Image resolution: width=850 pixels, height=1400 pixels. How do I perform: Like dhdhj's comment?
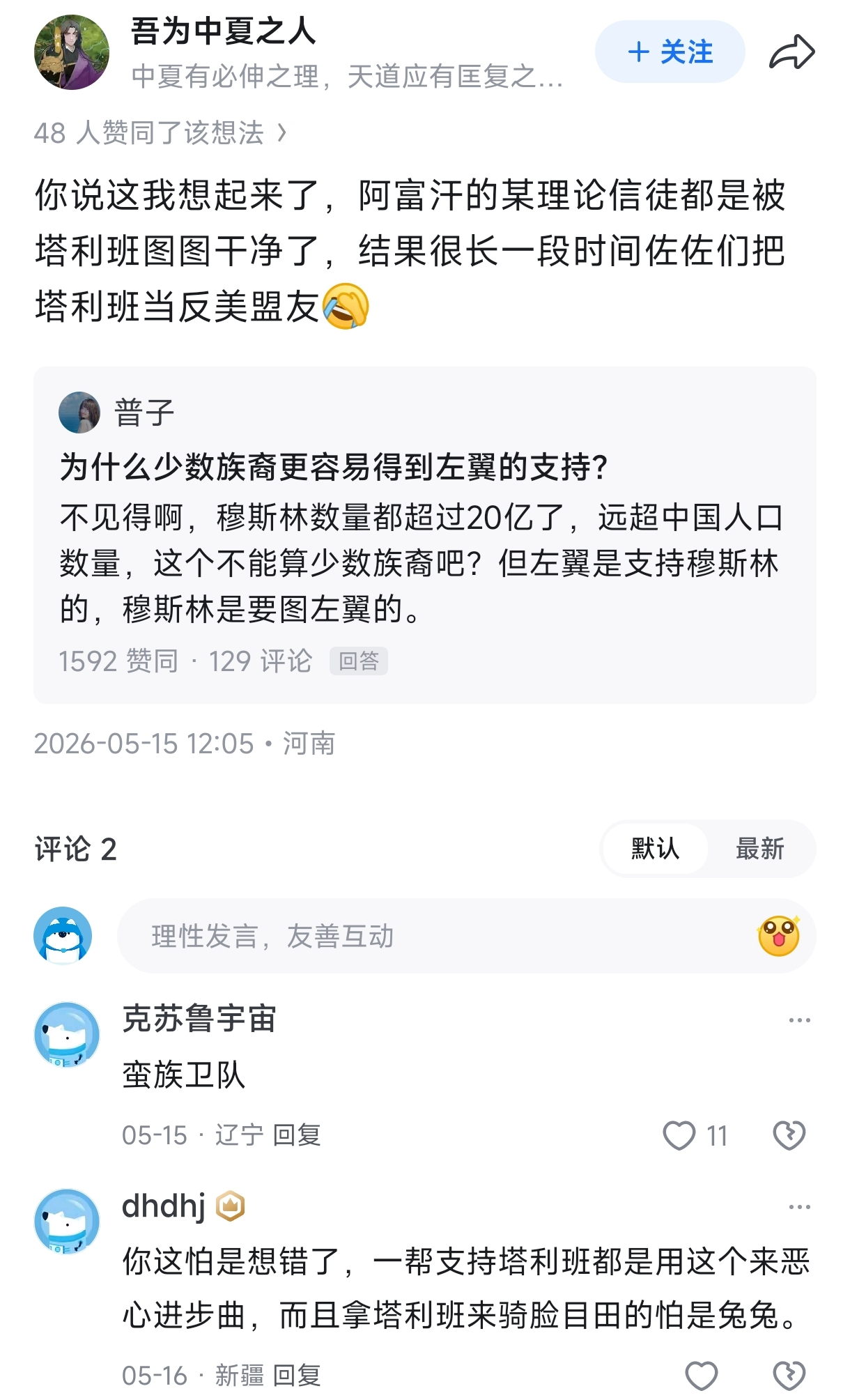pyautogui.click(x=701, y=1376)
